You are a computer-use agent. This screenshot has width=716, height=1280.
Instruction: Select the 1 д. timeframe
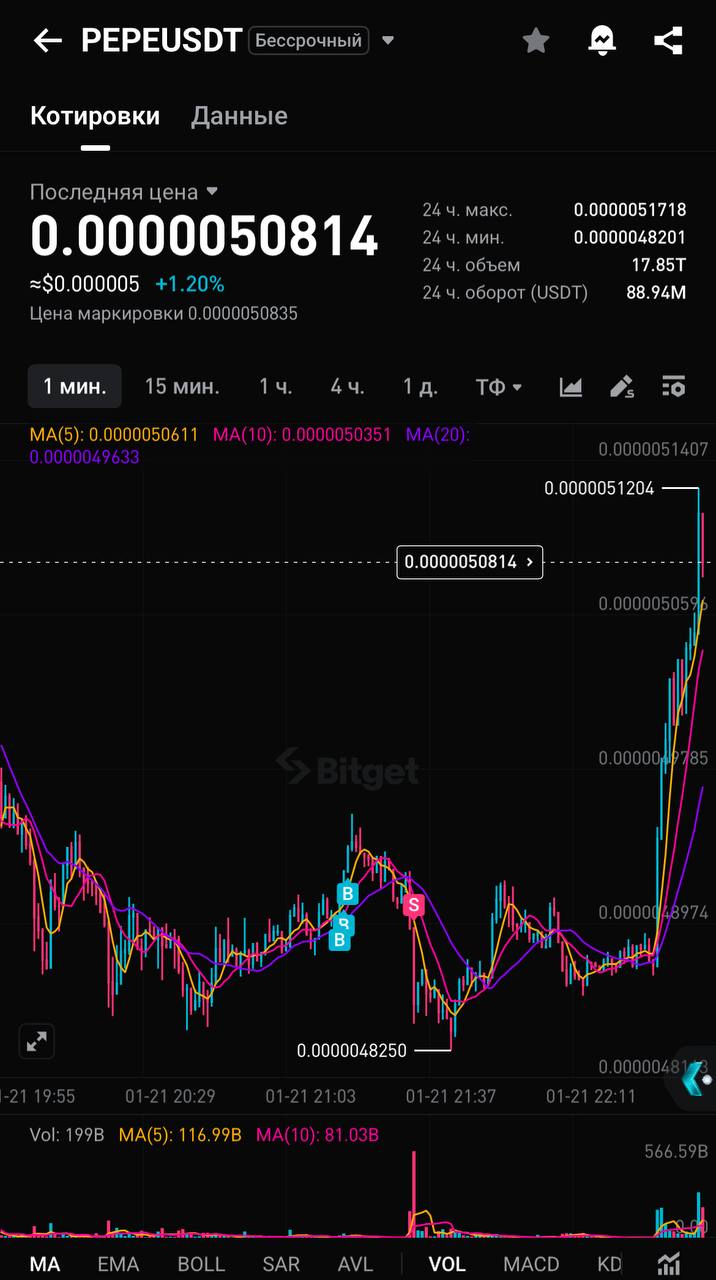[420, 386]
